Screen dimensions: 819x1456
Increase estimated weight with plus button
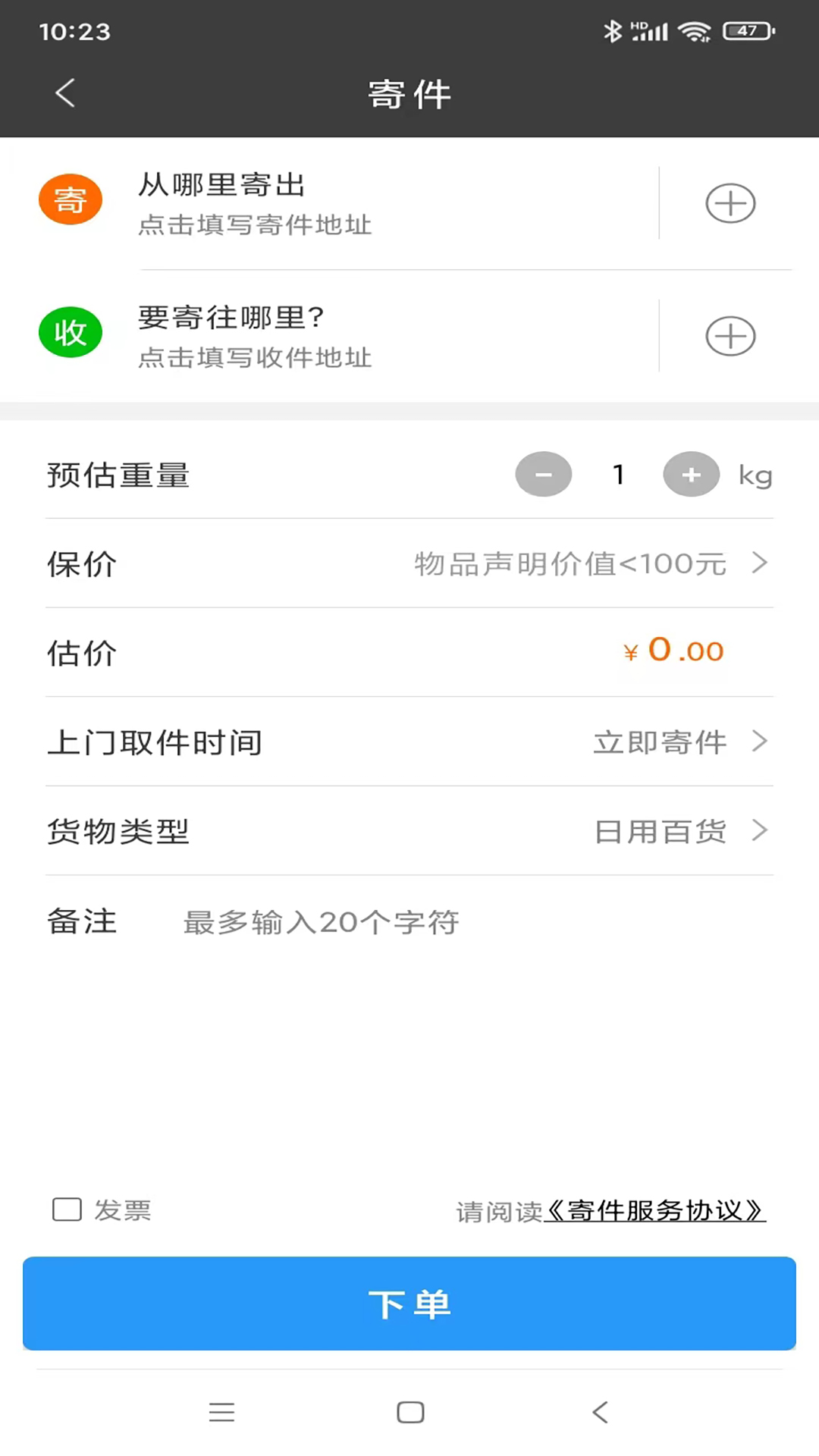[691, 475]
